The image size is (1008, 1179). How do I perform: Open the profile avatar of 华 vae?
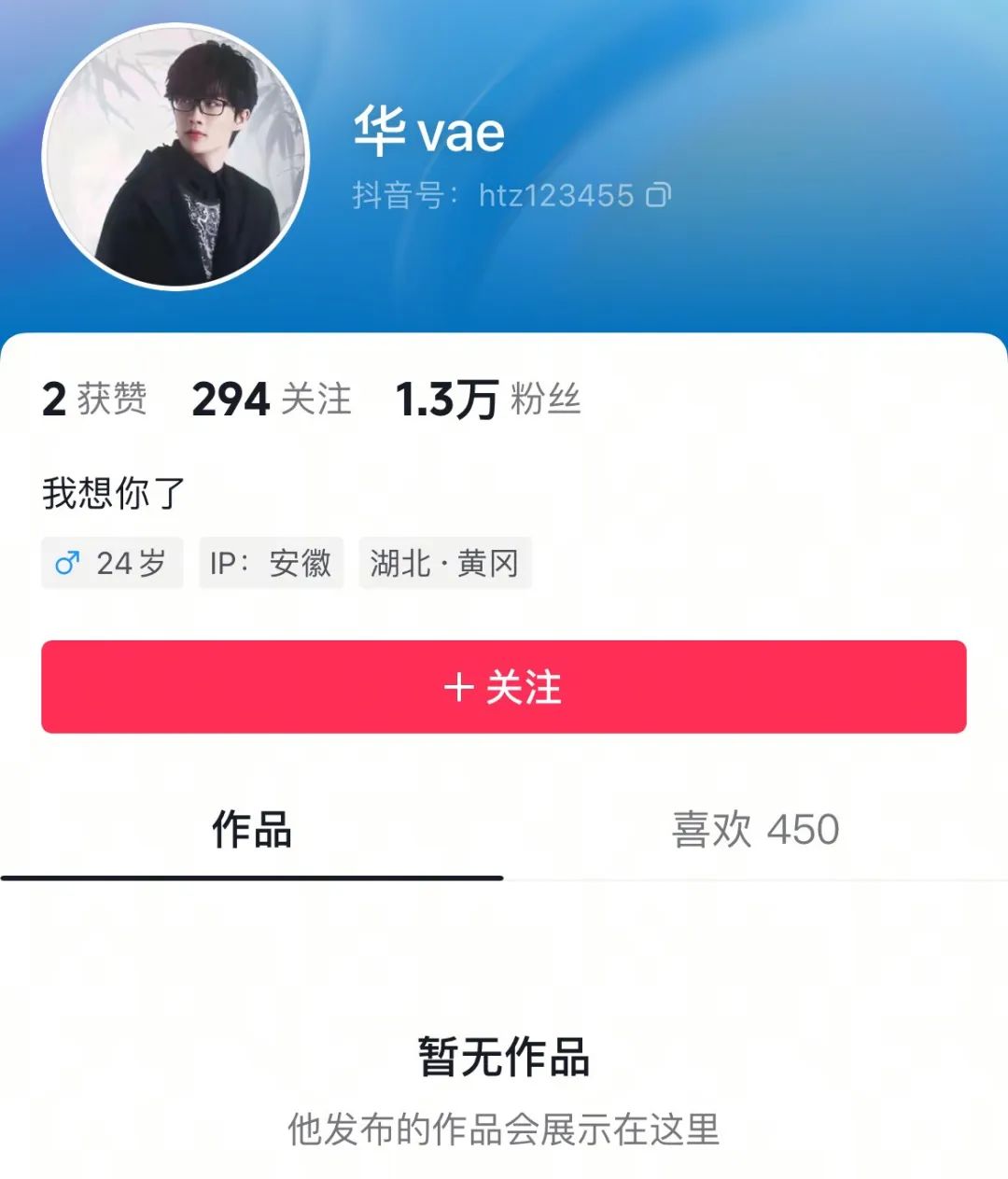(175, 156)
